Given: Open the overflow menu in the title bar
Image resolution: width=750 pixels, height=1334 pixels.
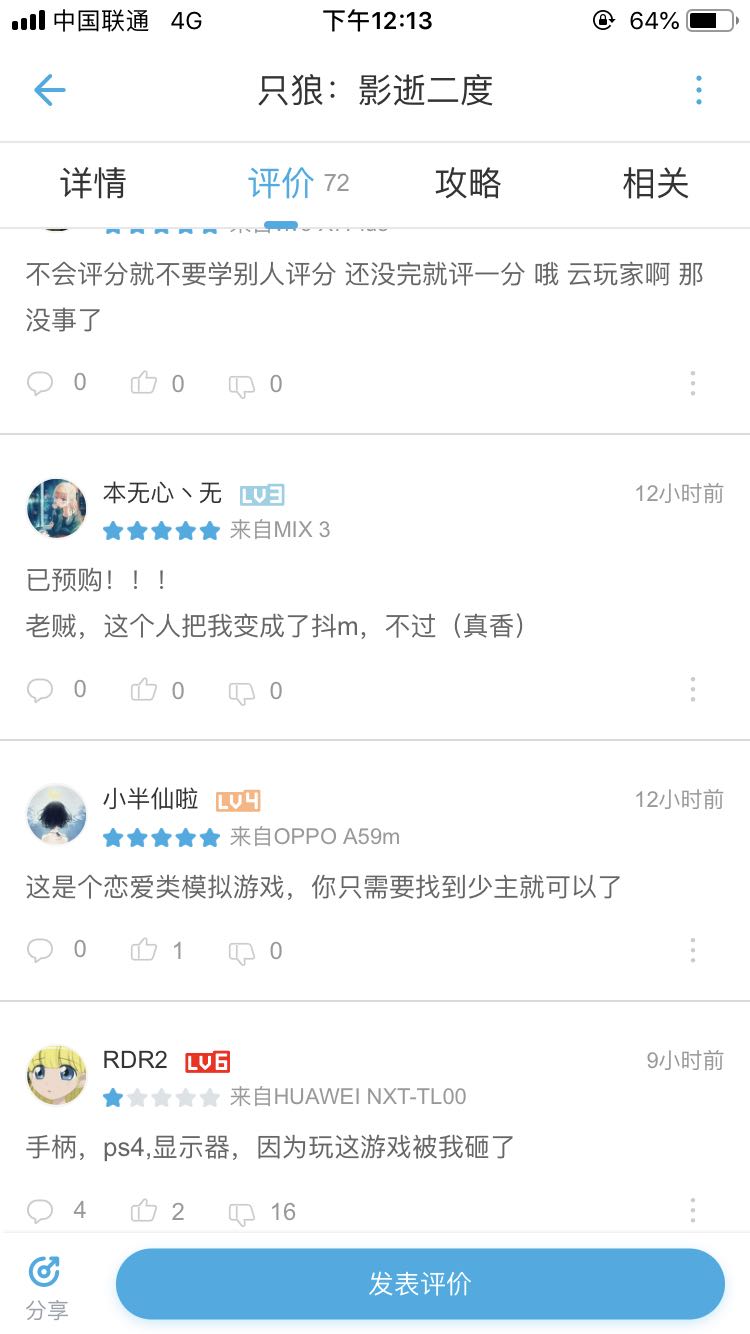Looking at the screenshot, I should click(699, 91).
